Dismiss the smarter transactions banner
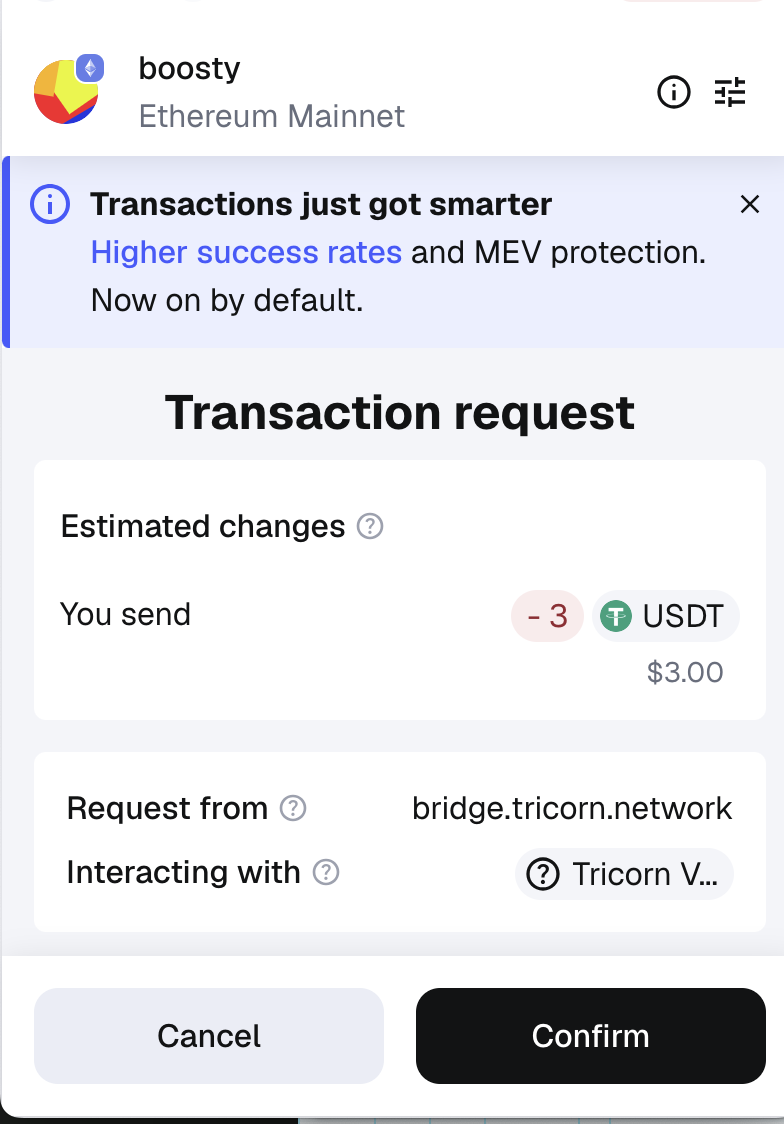 (750, 204)
